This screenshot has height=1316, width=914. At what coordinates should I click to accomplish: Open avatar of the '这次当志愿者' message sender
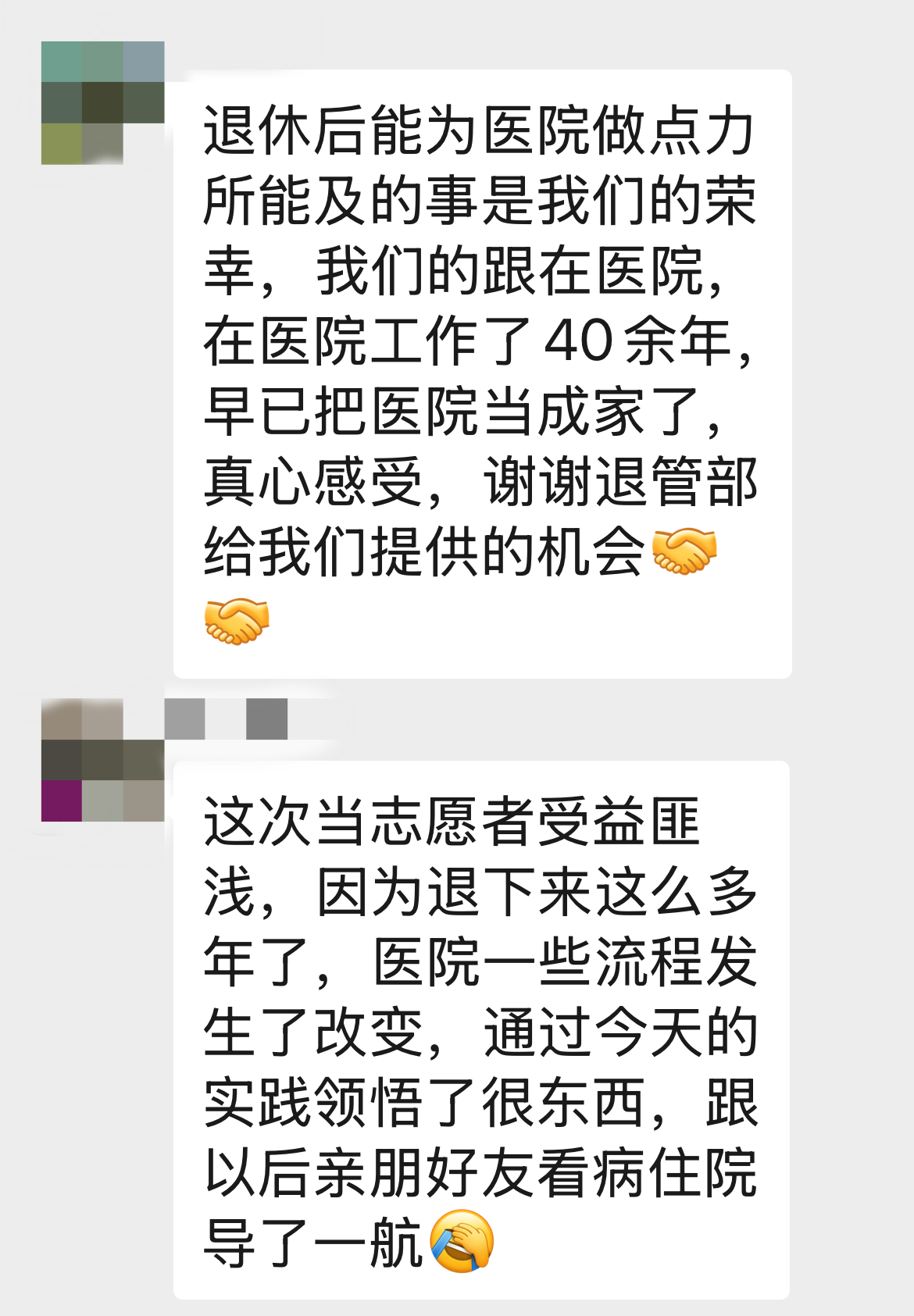click(102, 760)
